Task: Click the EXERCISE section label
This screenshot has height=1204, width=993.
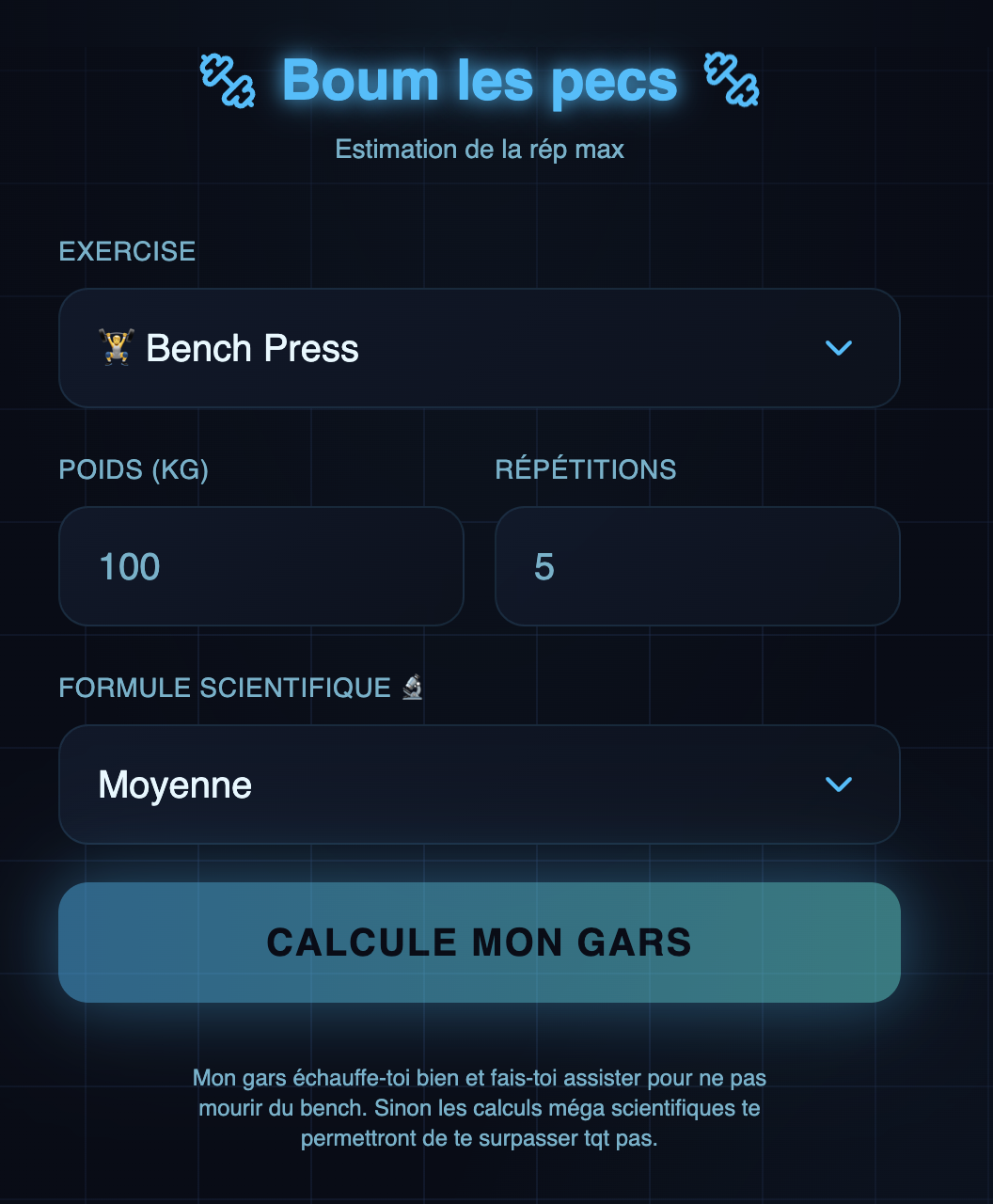Action: click(x=127, y=250)
